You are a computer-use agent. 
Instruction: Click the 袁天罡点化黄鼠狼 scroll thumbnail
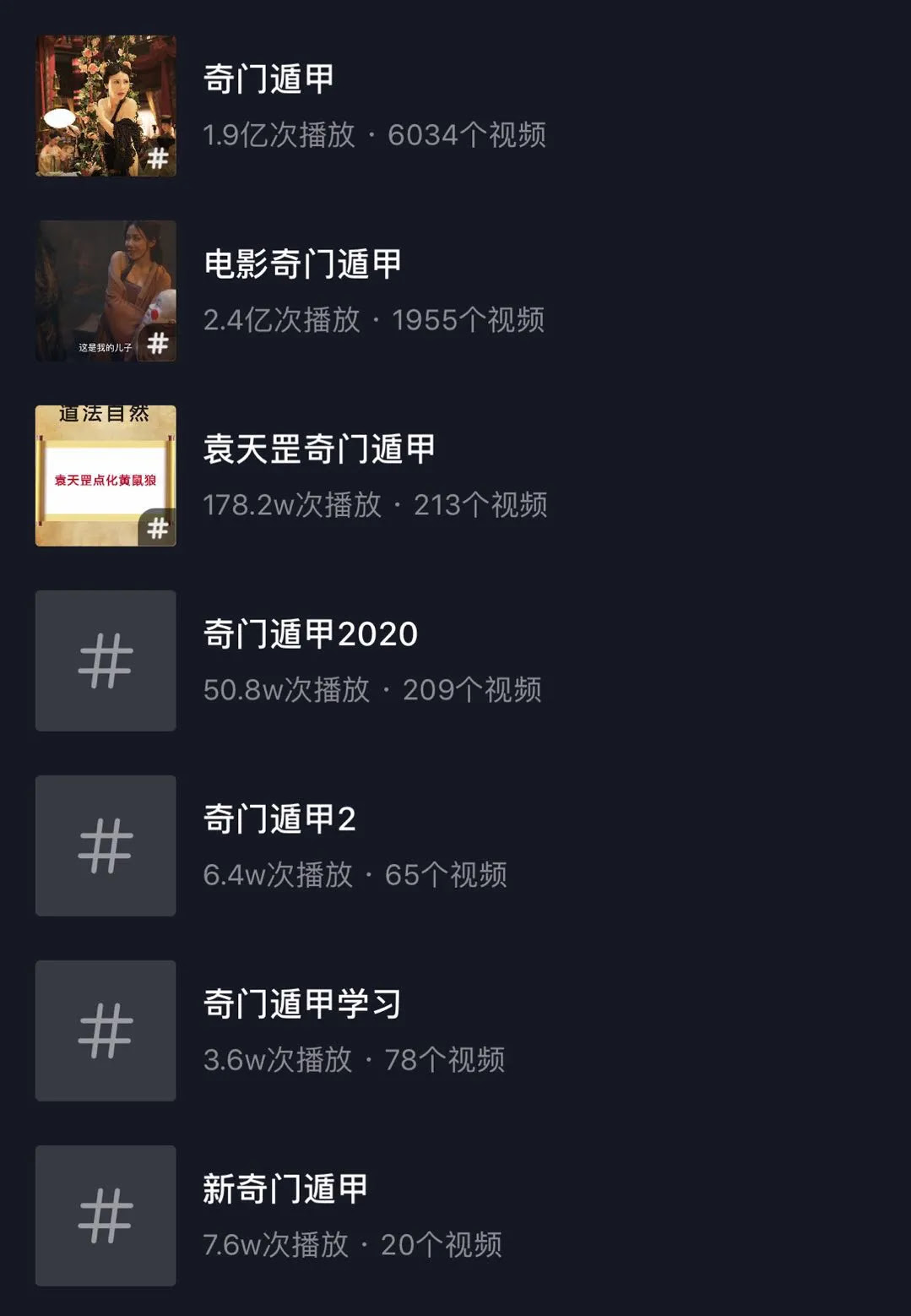(105, 476)
